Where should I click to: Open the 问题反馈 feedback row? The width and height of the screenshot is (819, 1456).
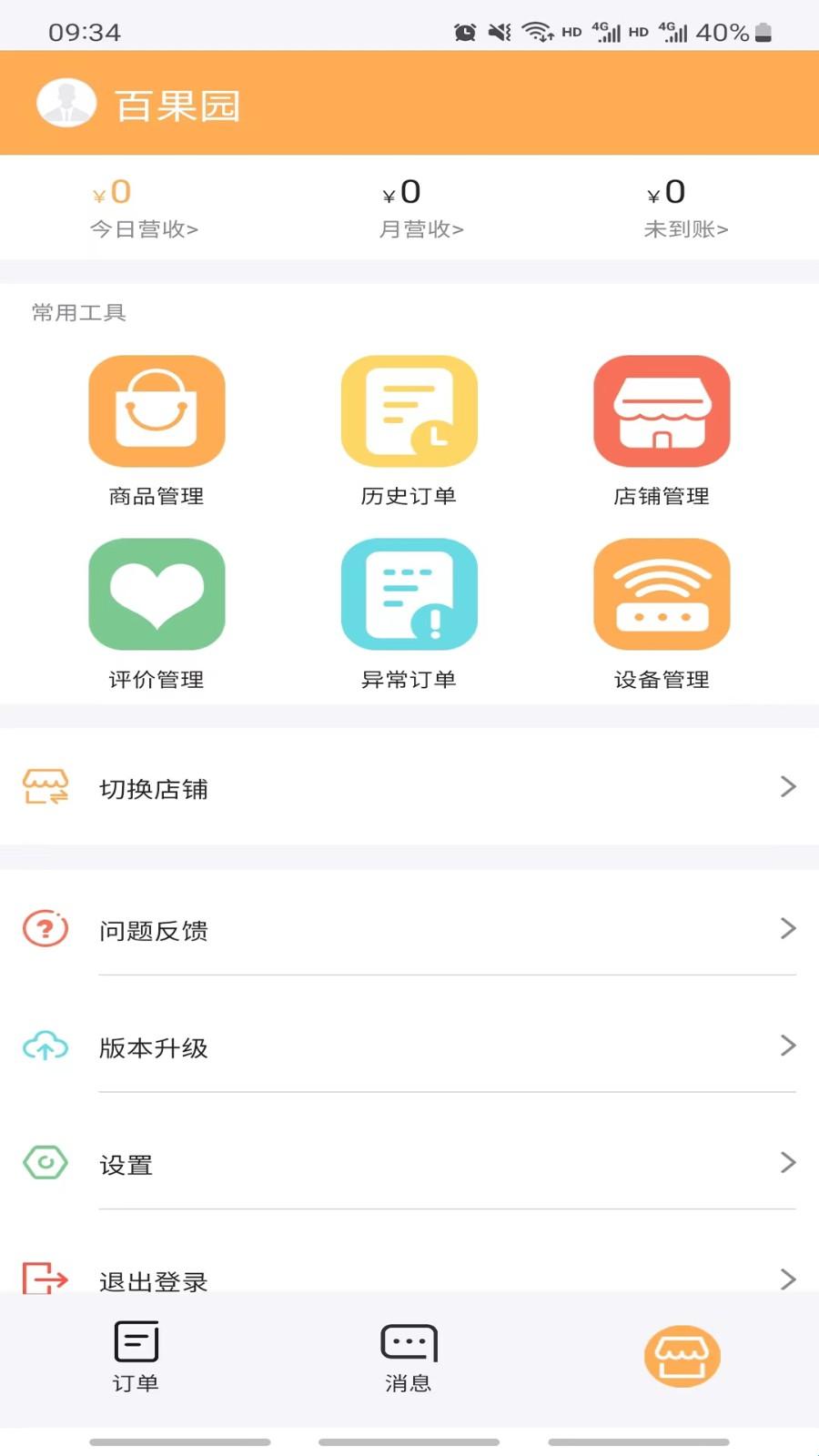pyautogui.click(x=409, y=930)
